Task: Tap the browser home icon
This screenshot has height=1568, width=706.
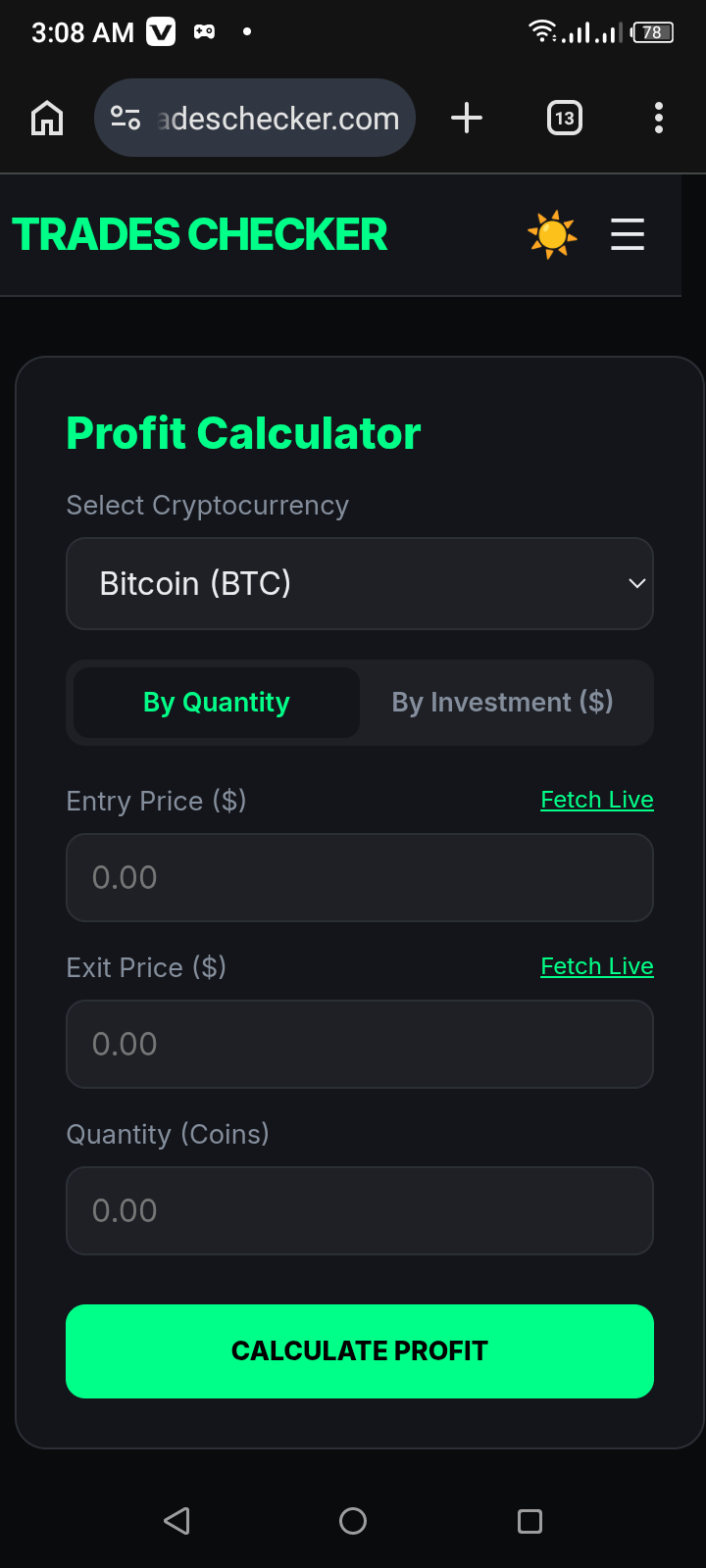Action: [46, 118]
